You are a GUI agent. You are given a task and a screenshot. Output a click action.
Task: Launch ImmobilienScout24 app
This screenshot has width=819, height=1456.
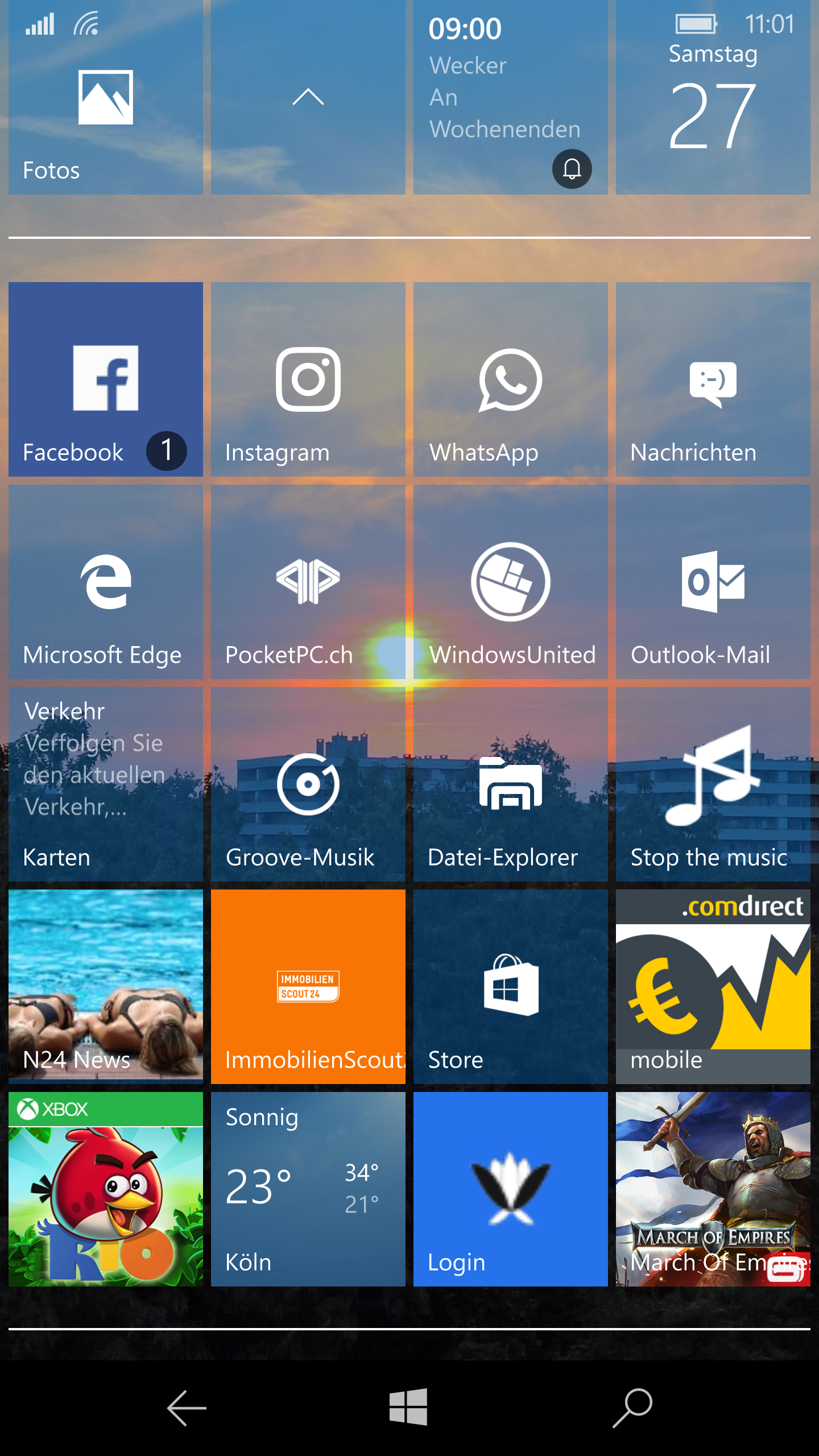click(x=308, y=987)
